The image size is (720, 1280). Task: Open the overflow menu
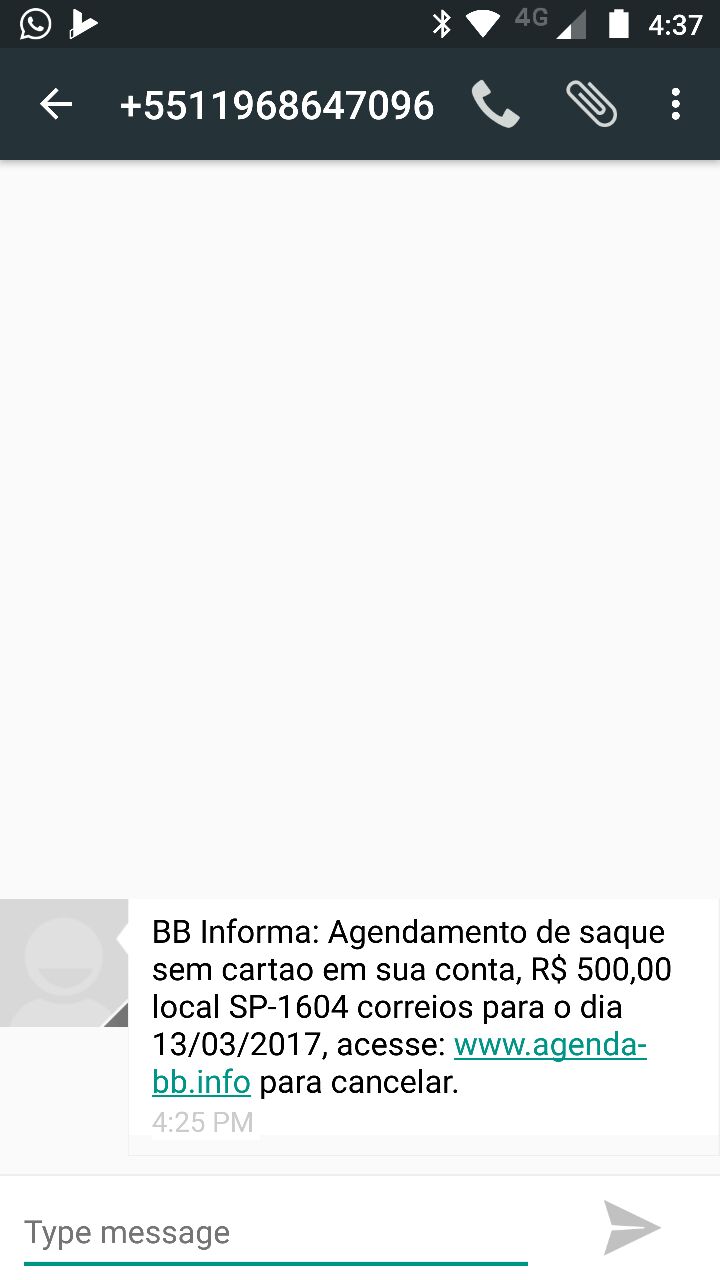[676, 104]
